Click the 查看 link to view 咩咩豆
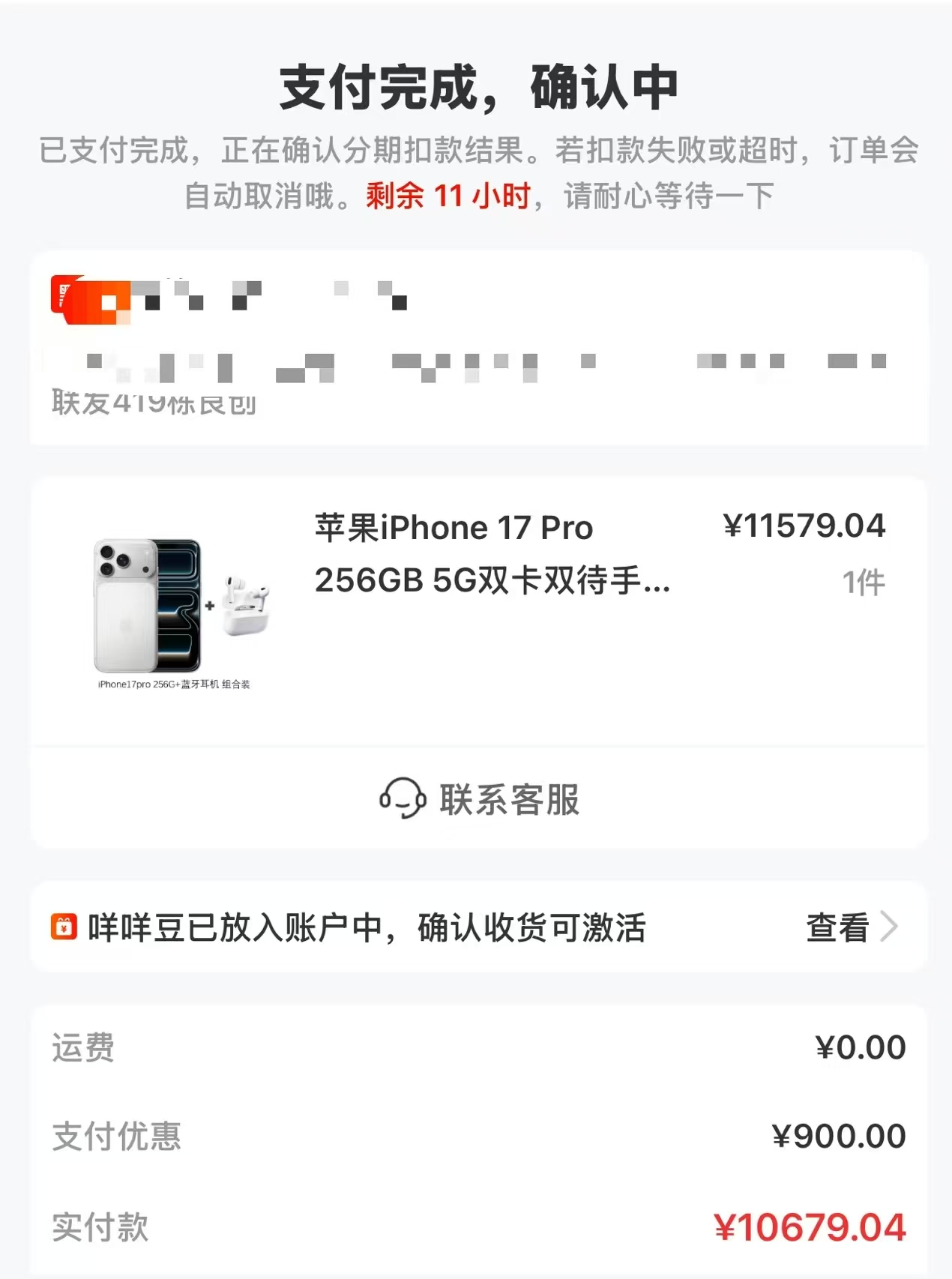 pos(836,929)
